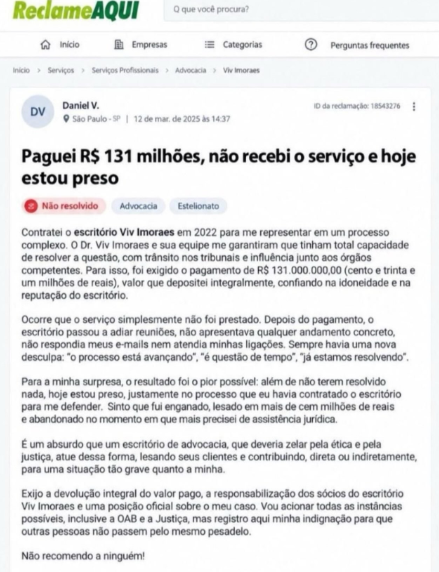The width and height of the screenshot is (439, 572).
Task: Select the Advocacia tag chip
Action: 138,206
